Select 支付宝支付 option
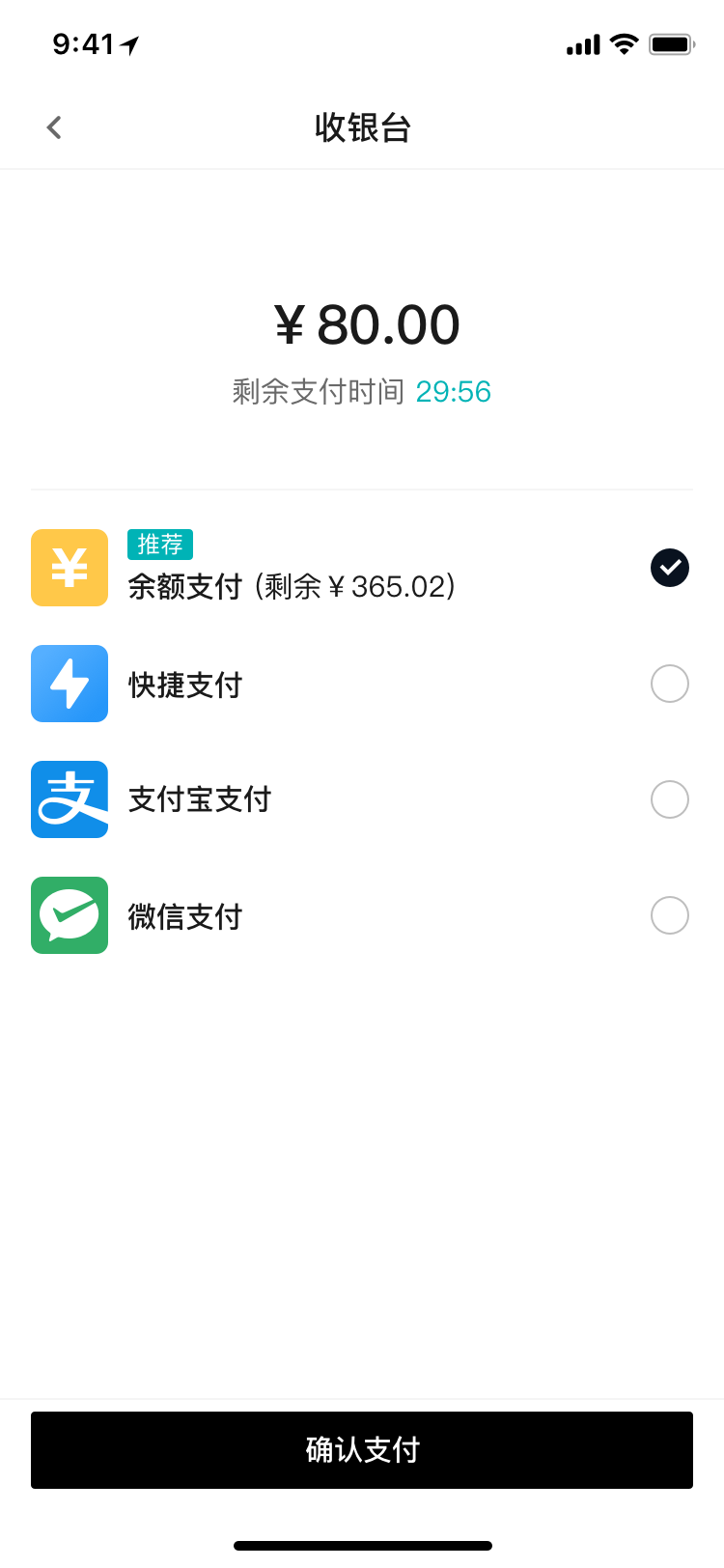 coord(669,799)
